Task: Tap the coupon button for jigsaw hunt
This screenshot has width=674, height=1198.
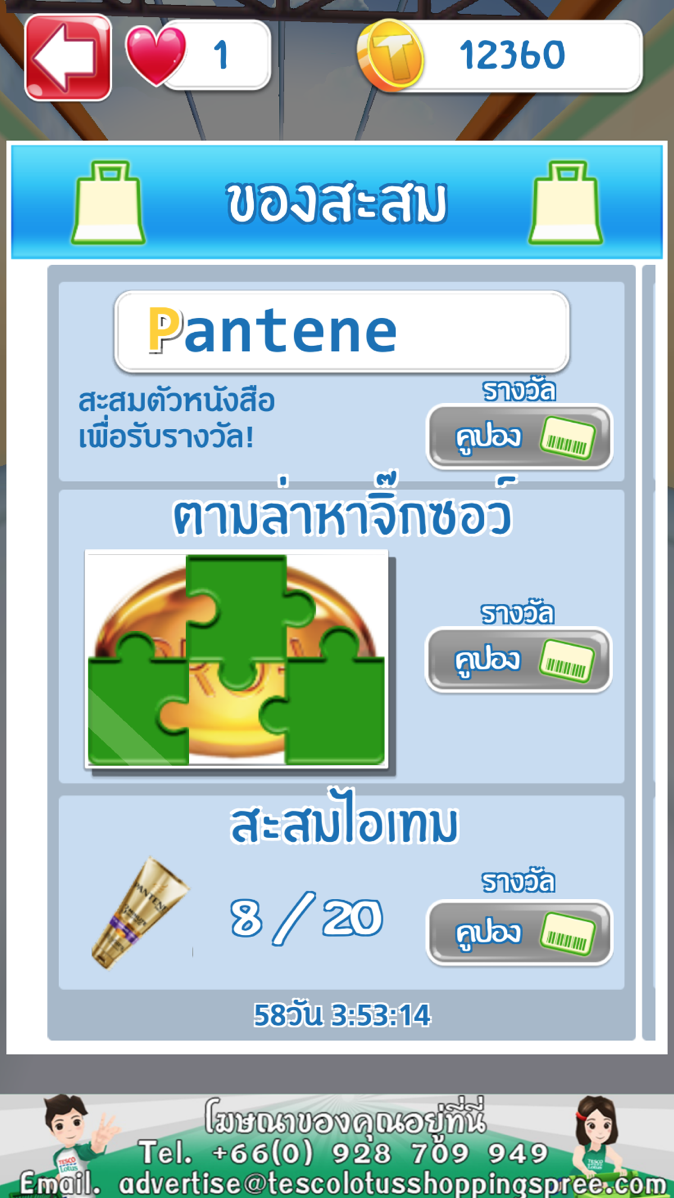Action: tap(519, 660)
